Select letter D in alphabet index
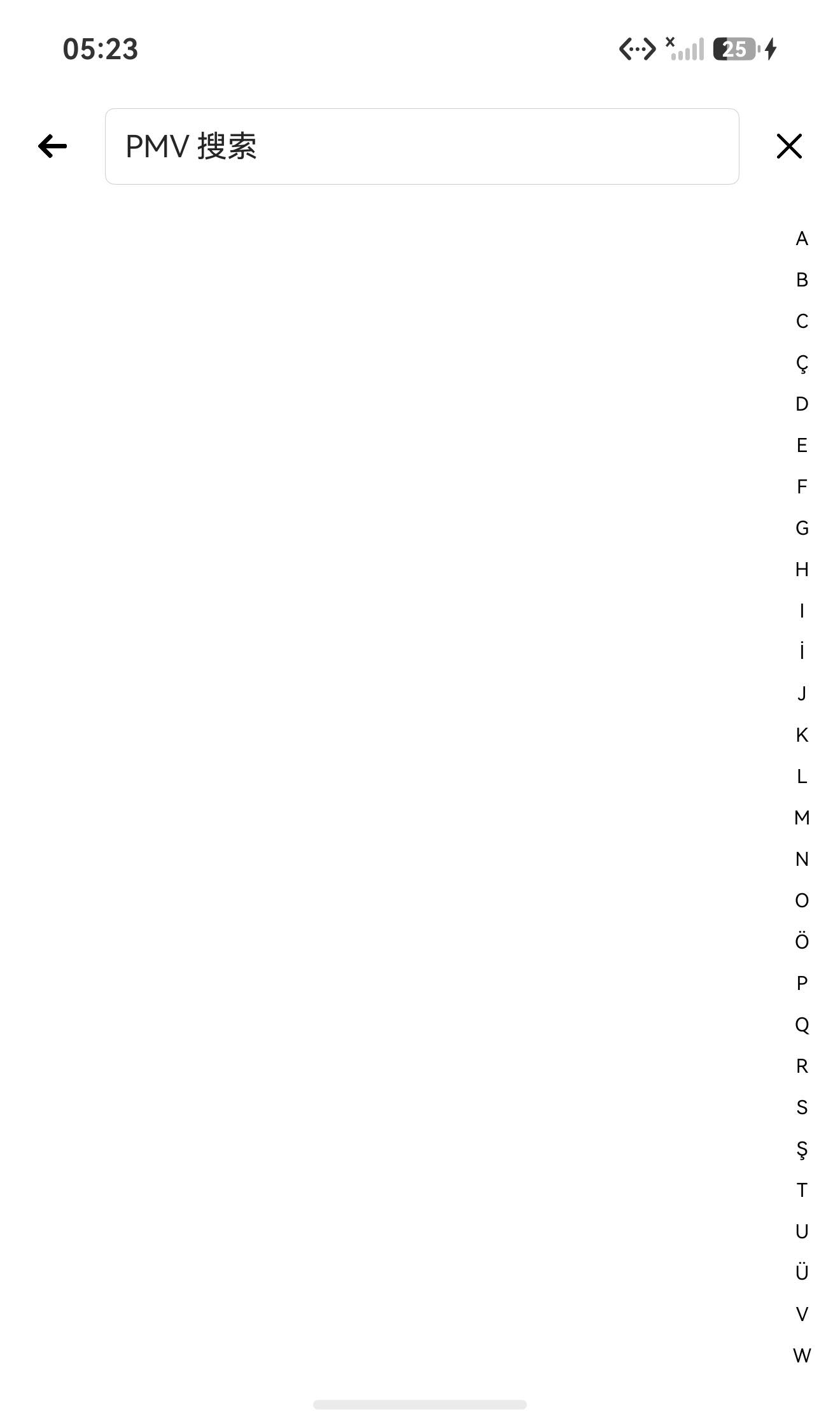Screen dimensions: 840x1421 (x=802, y=404)
